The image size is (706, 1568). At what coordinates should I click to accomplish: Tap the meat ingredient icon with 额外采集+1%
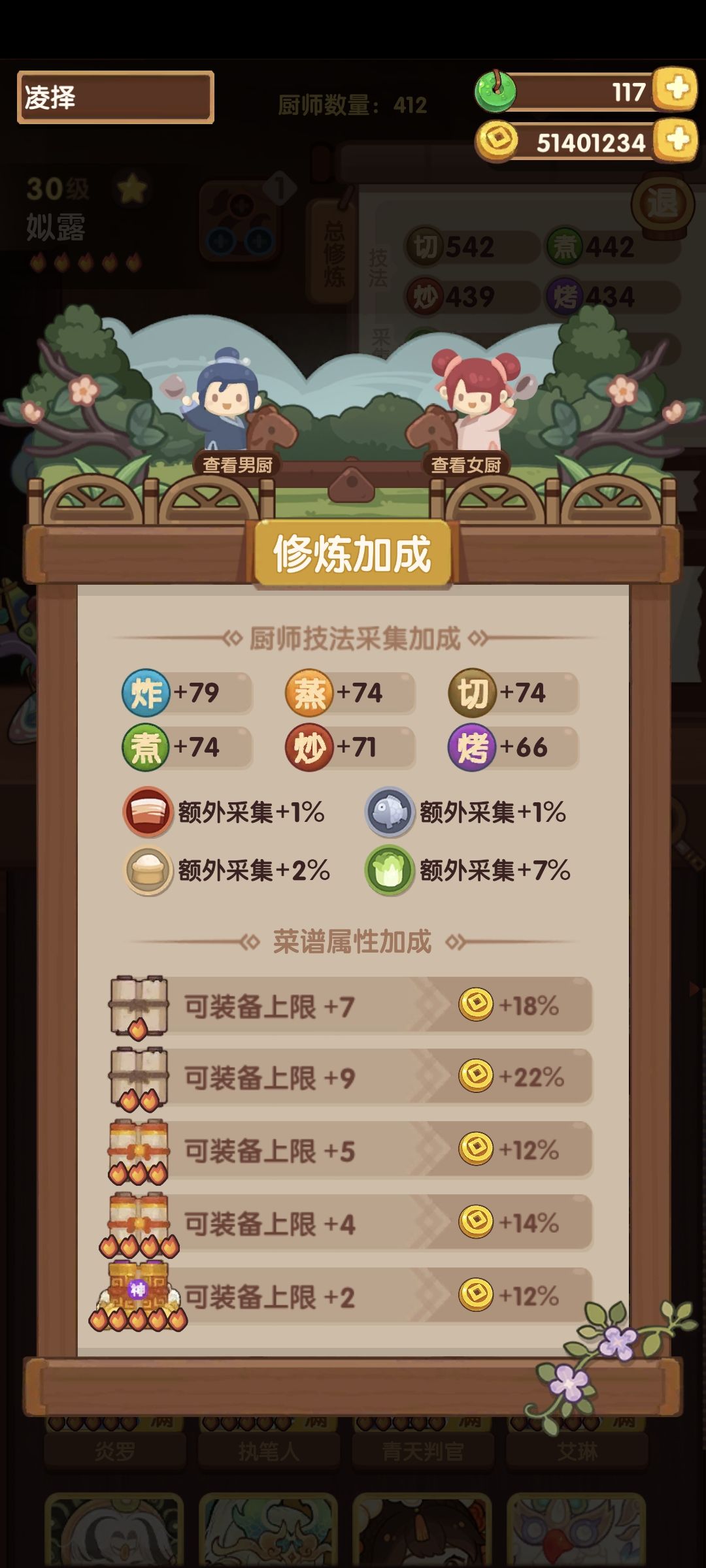(x=149, y=812)
